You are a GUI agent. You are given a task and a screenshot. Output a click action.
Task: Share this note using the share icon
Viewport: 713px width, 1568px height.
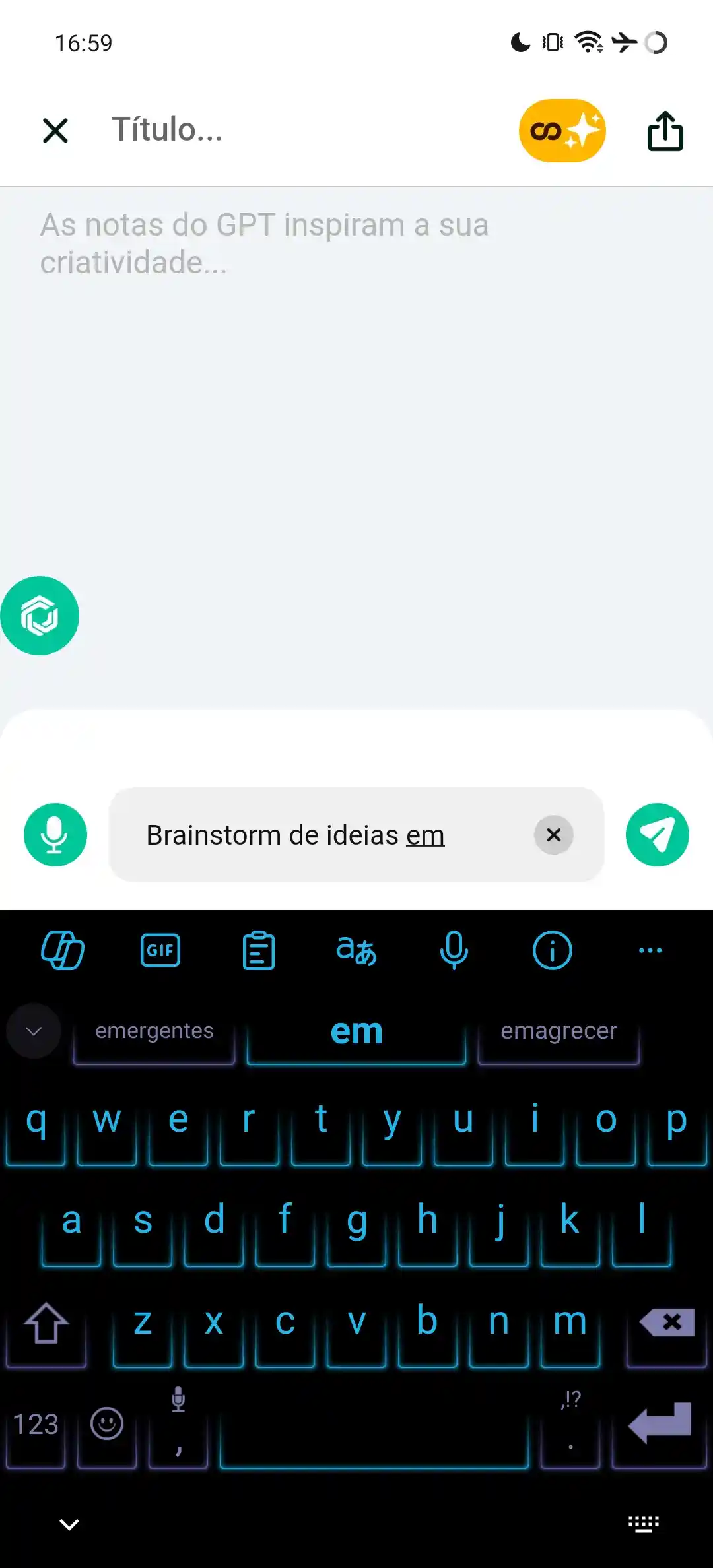click(x=665, y=131)
